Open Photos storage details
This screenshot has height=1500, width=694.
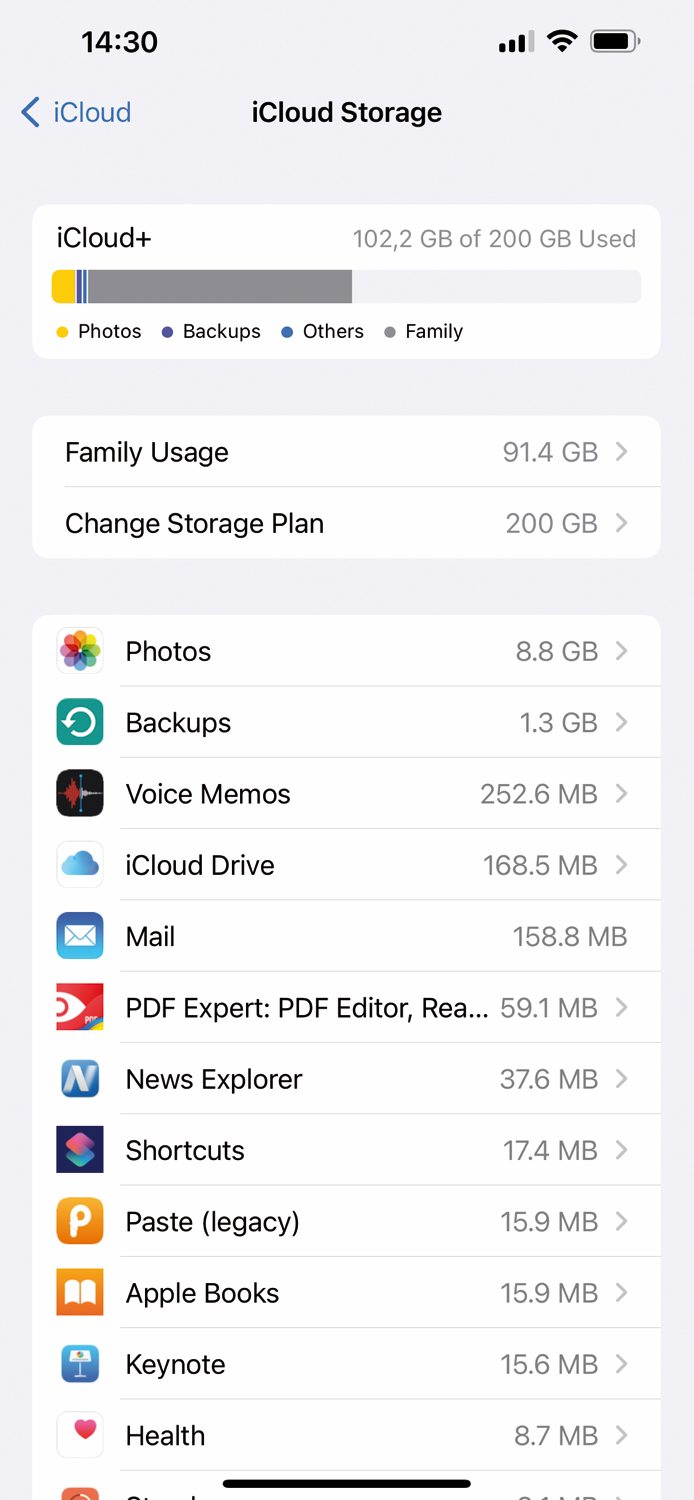(346, 651)
